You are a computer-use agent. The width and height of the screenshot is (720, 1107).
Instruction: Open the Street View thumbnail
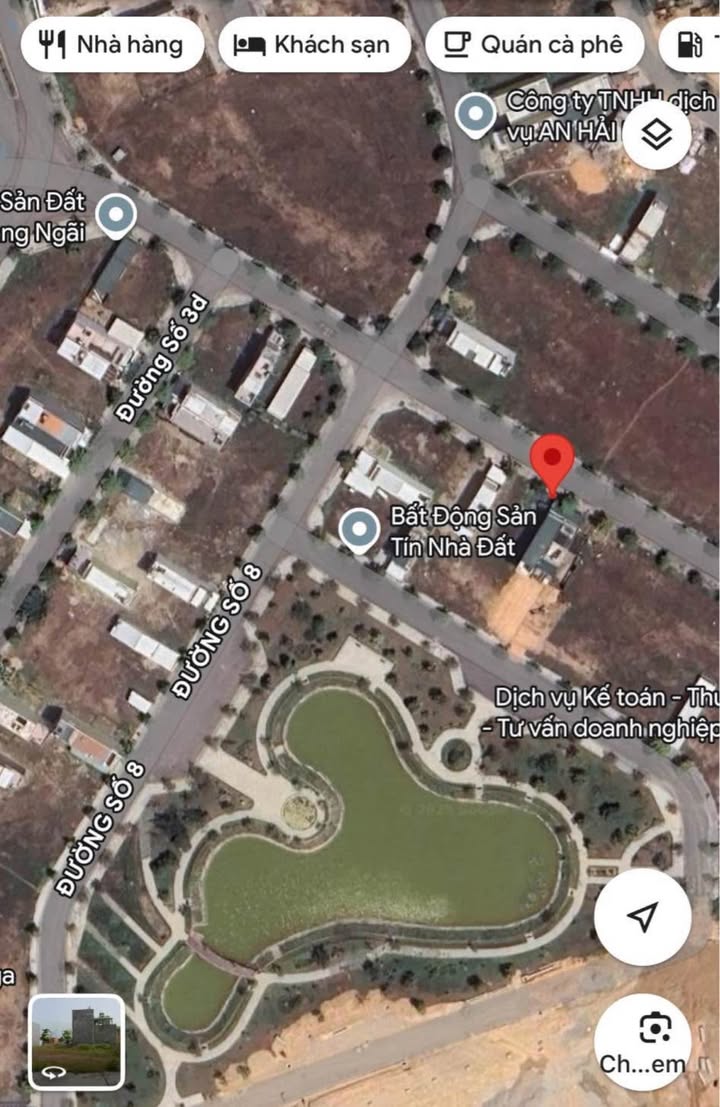pos(77,1041)
